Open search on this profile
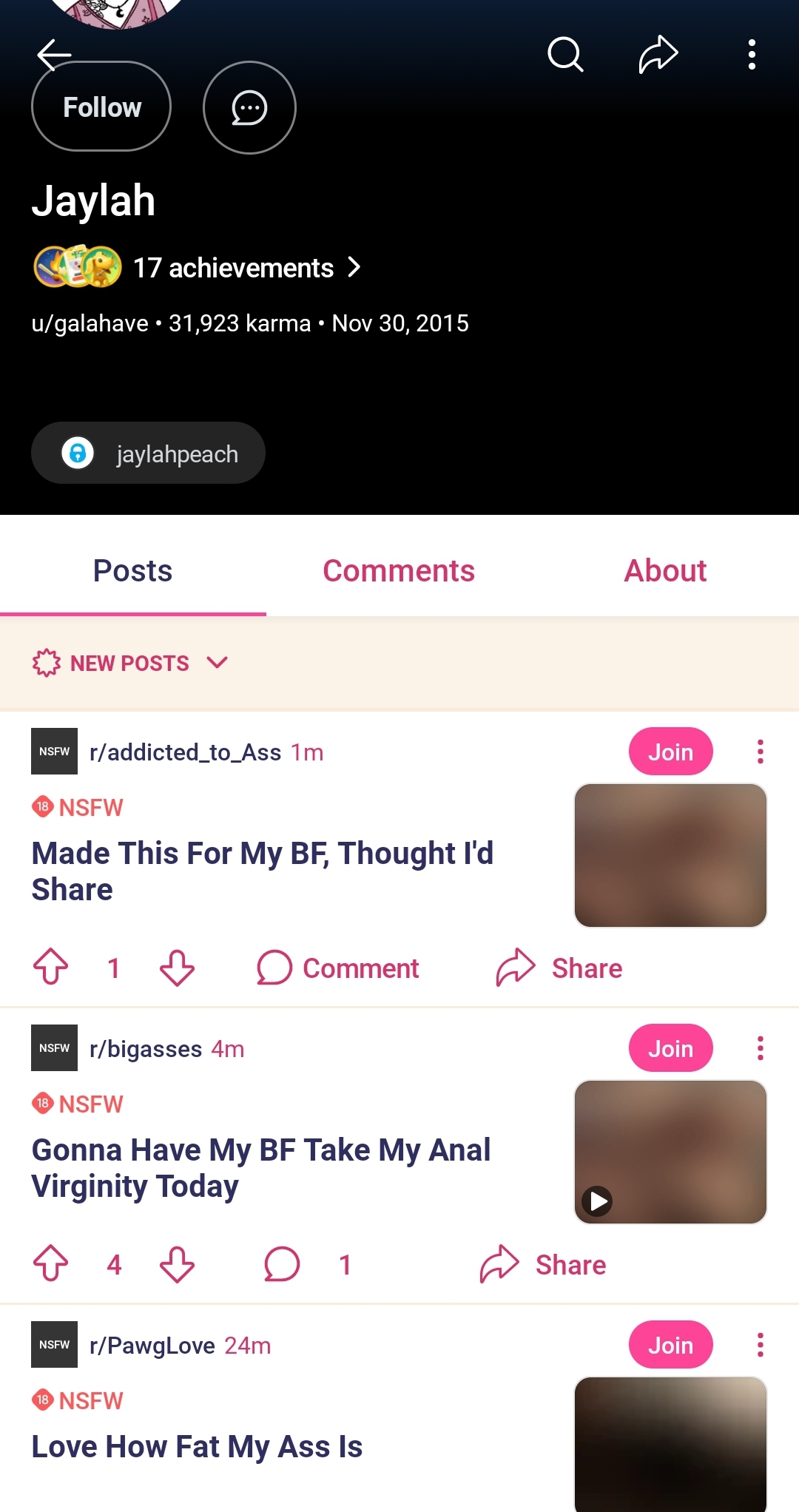 [x=565, y=54]
